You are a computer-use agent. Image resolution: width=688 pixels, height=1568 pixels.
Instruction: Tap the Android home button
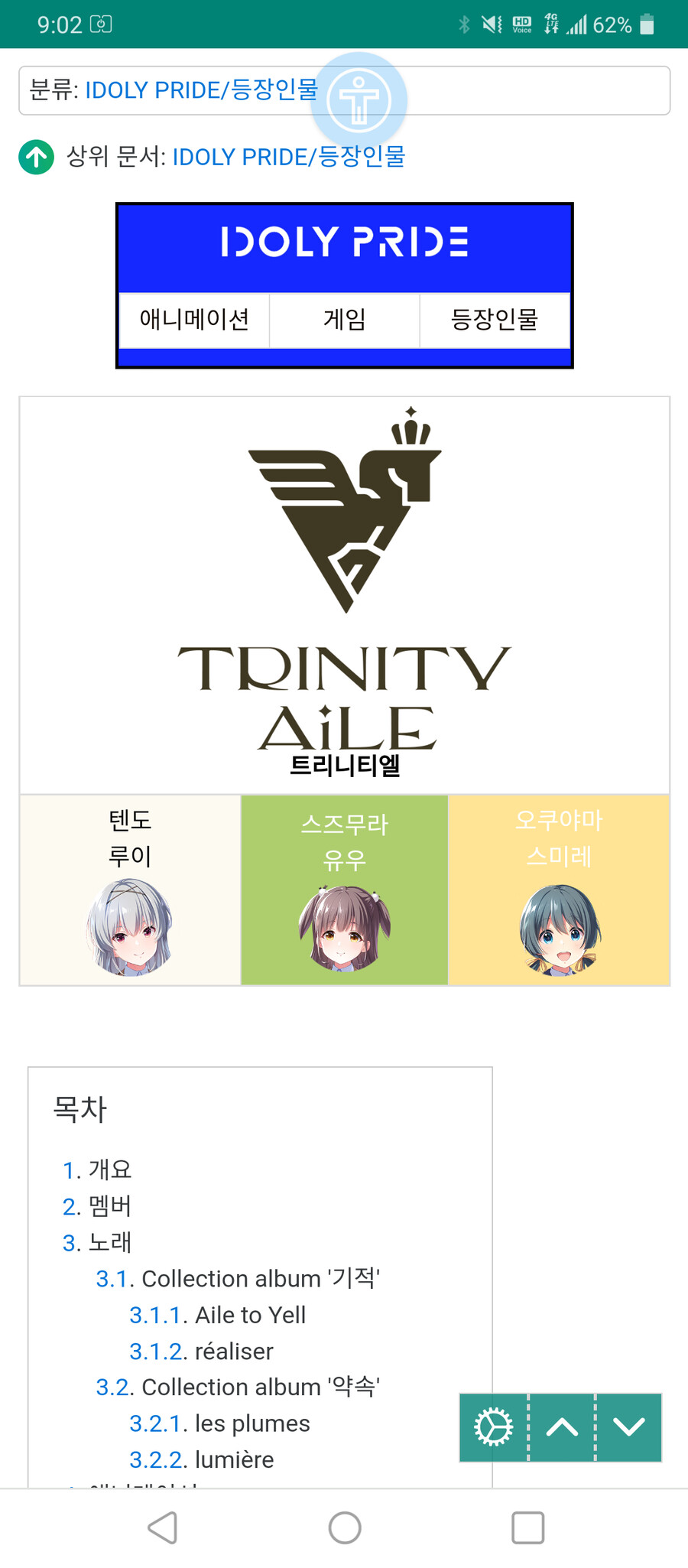point(344,1527)
